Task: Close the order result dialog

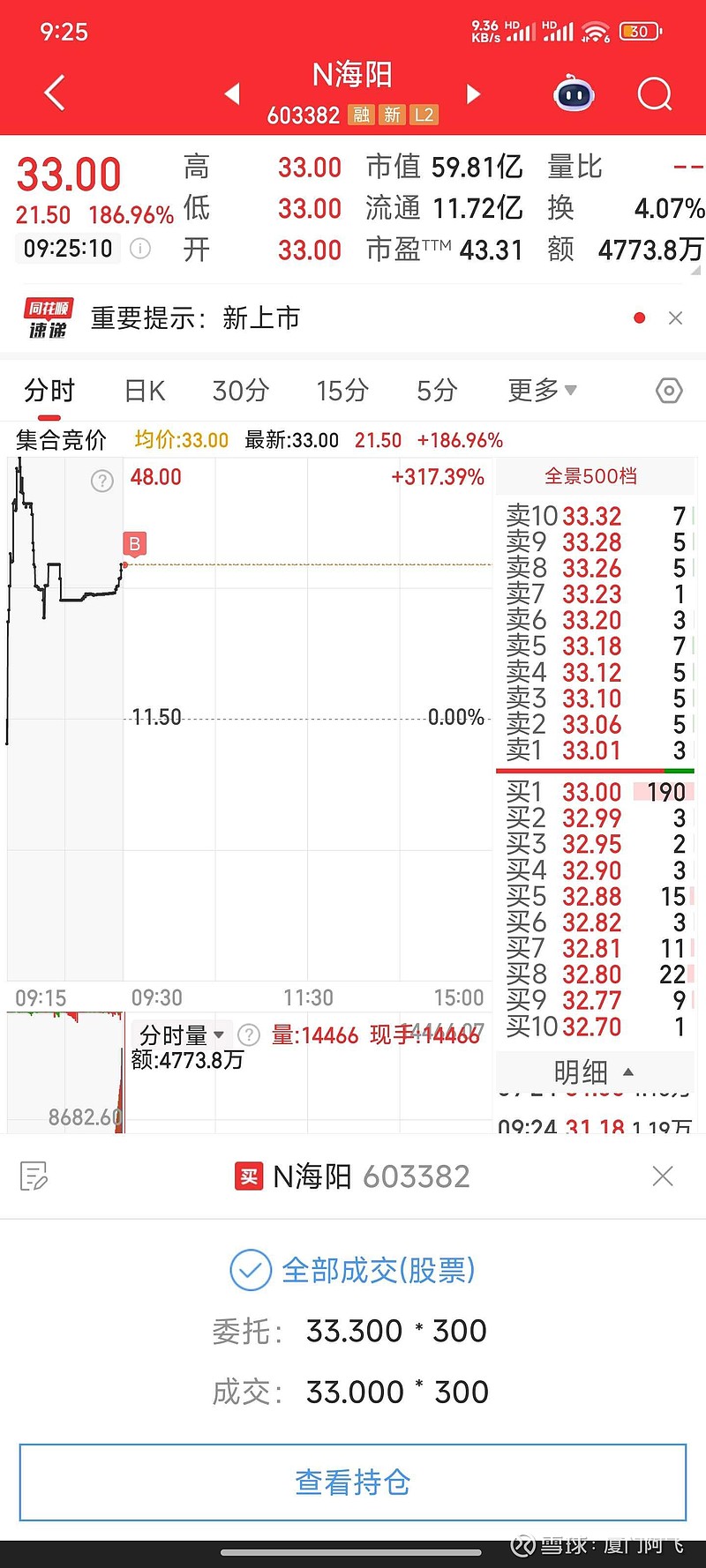Action: (x=663, y=1176)
